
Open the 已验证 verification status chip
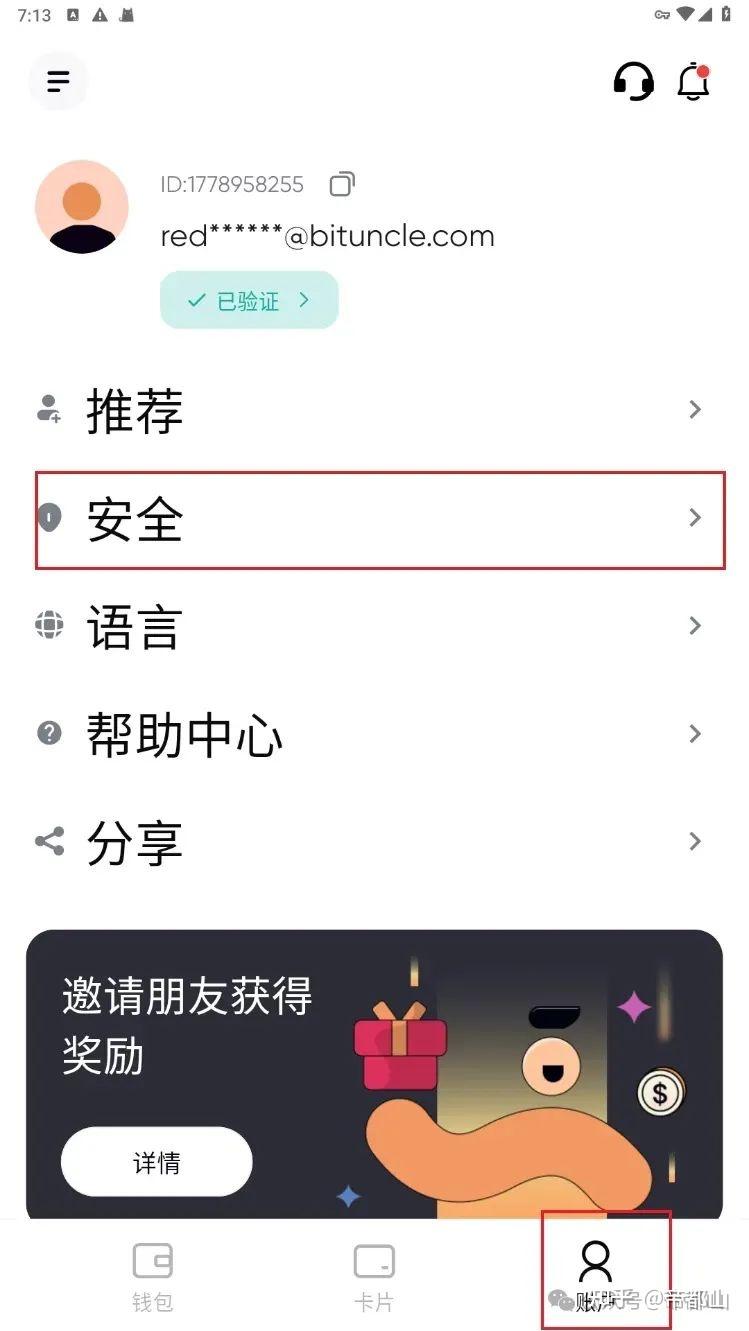click(249, 300)
